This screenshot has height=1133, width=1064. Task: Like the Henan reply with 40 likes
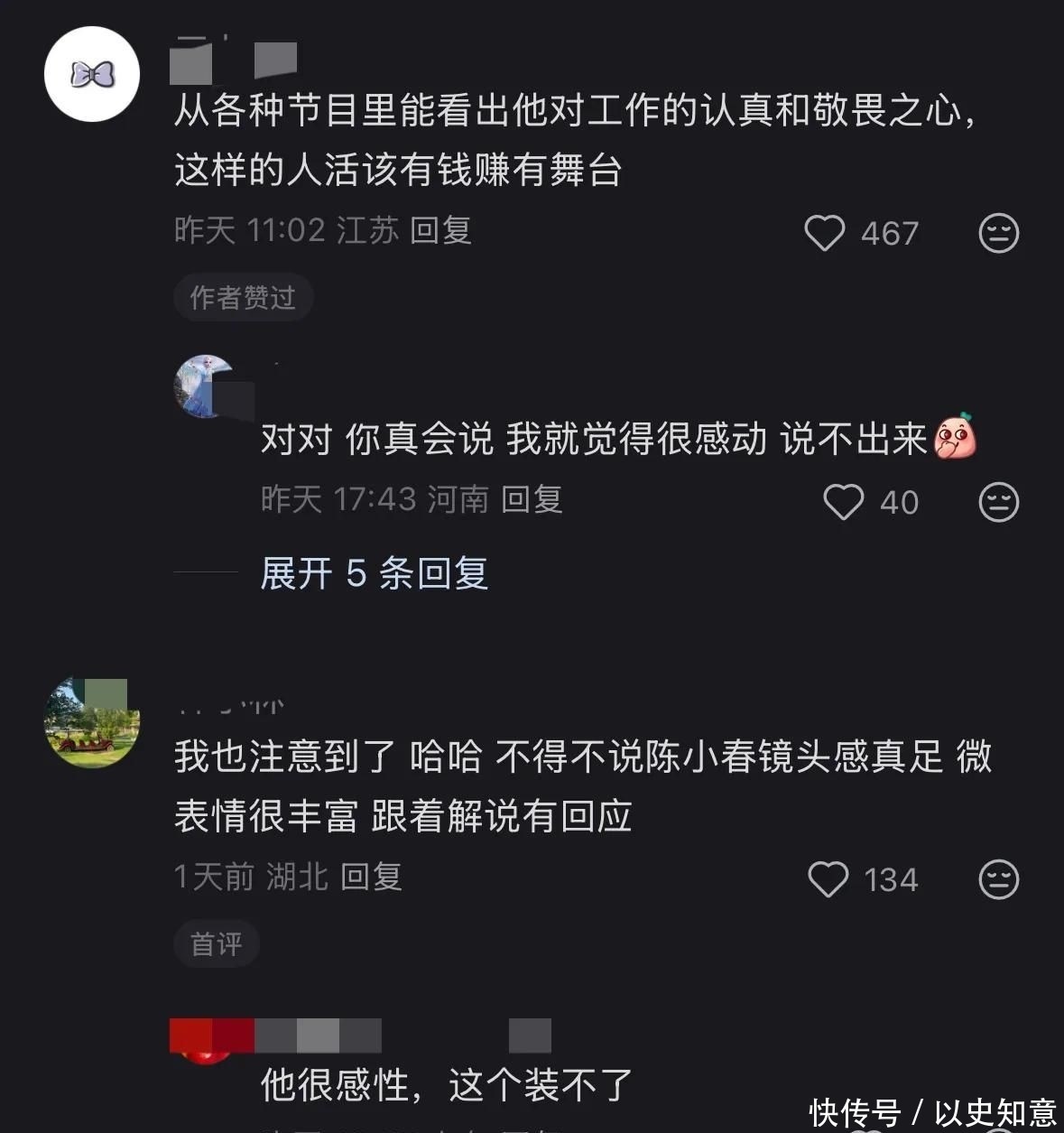tap(844, 502)
